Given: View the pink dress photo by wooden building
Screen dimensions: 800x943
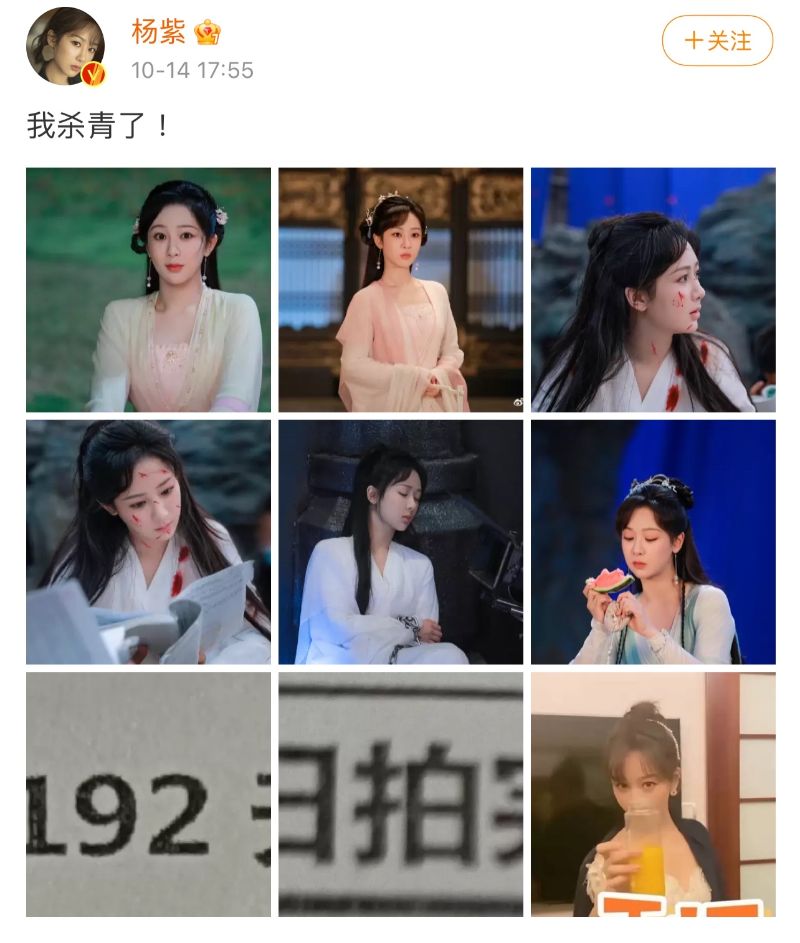Looking at the screenshot, I should (x=400, y=290).
